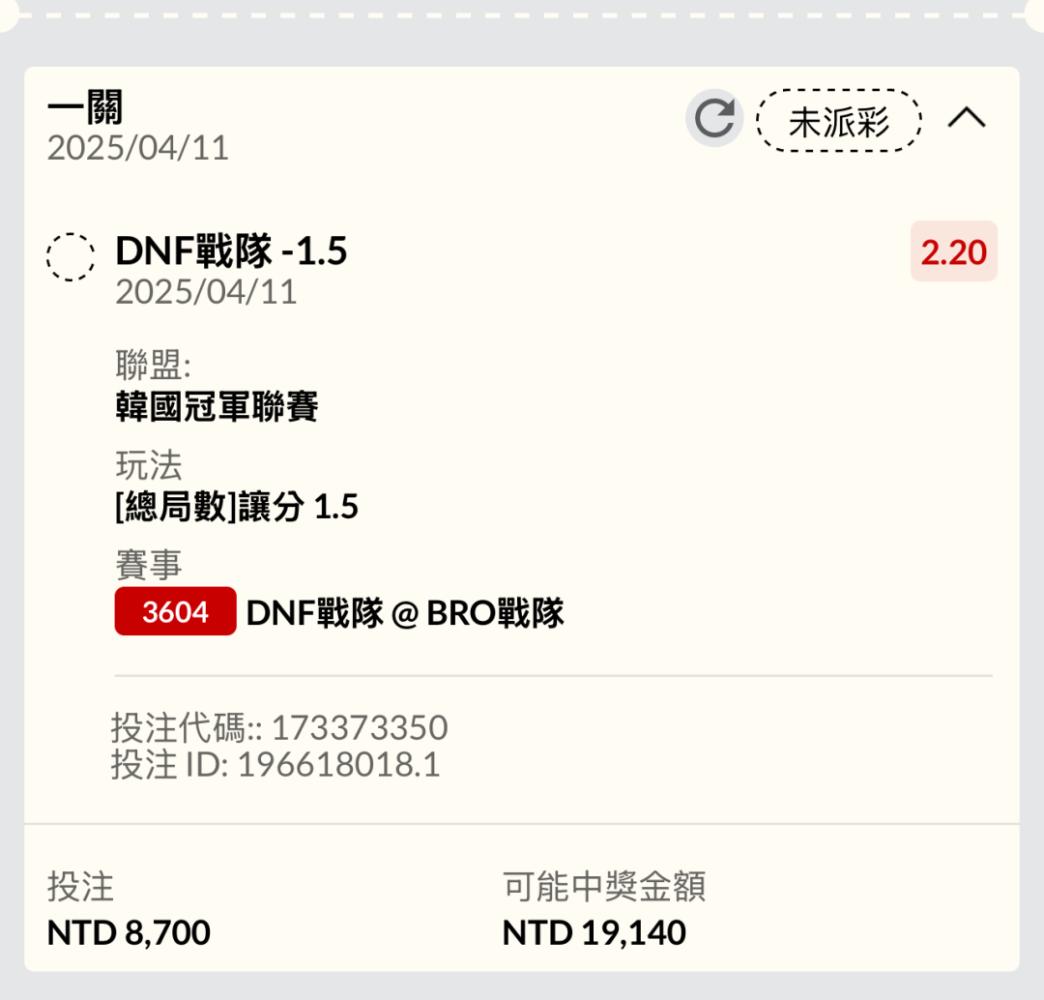Viewport: 1044px width, 1000px height.
Task: Refresh the 一關 bet status
Action: [714, 119]
